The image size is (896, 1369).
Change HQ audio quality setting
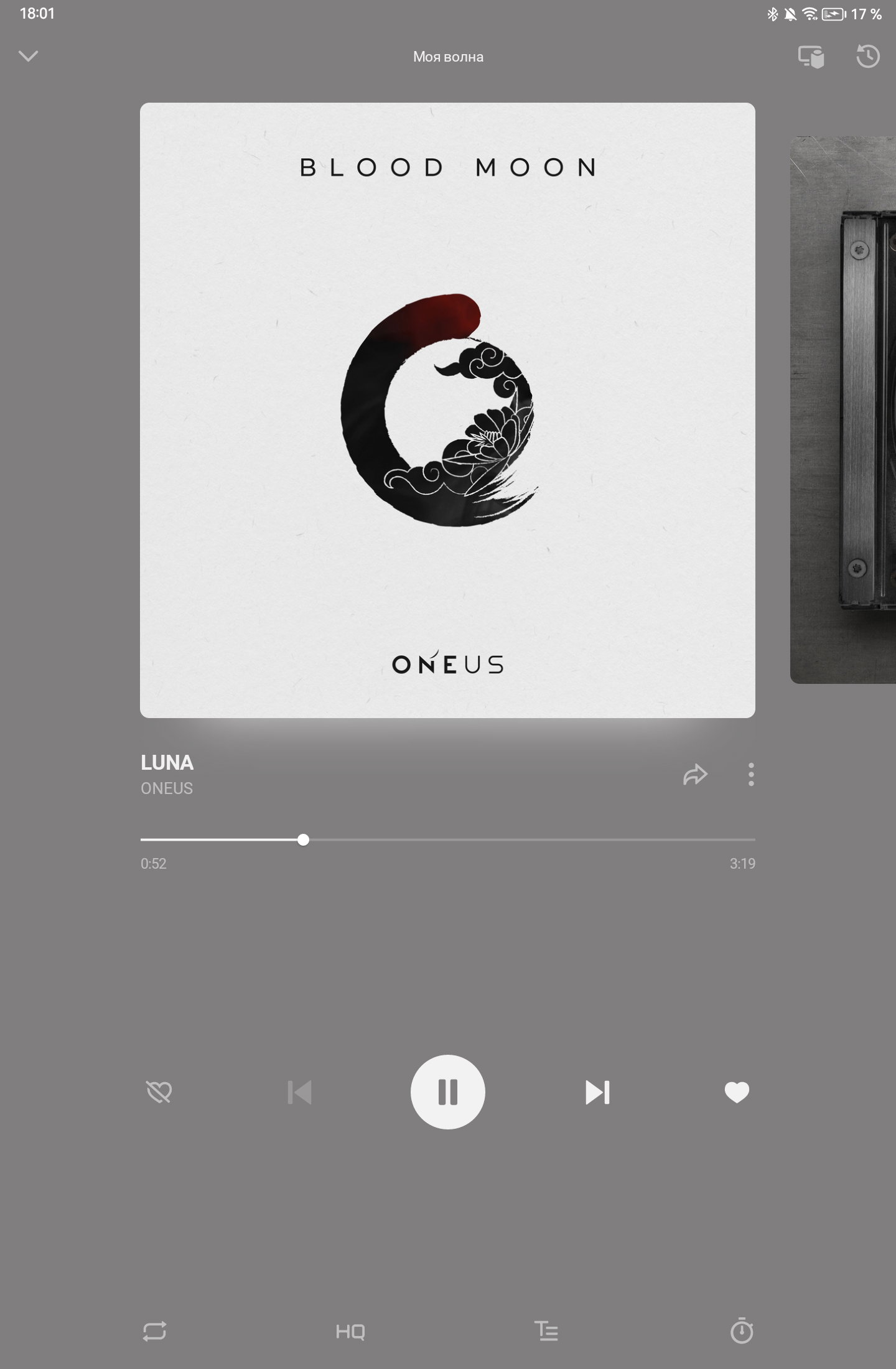[350, 1332]
